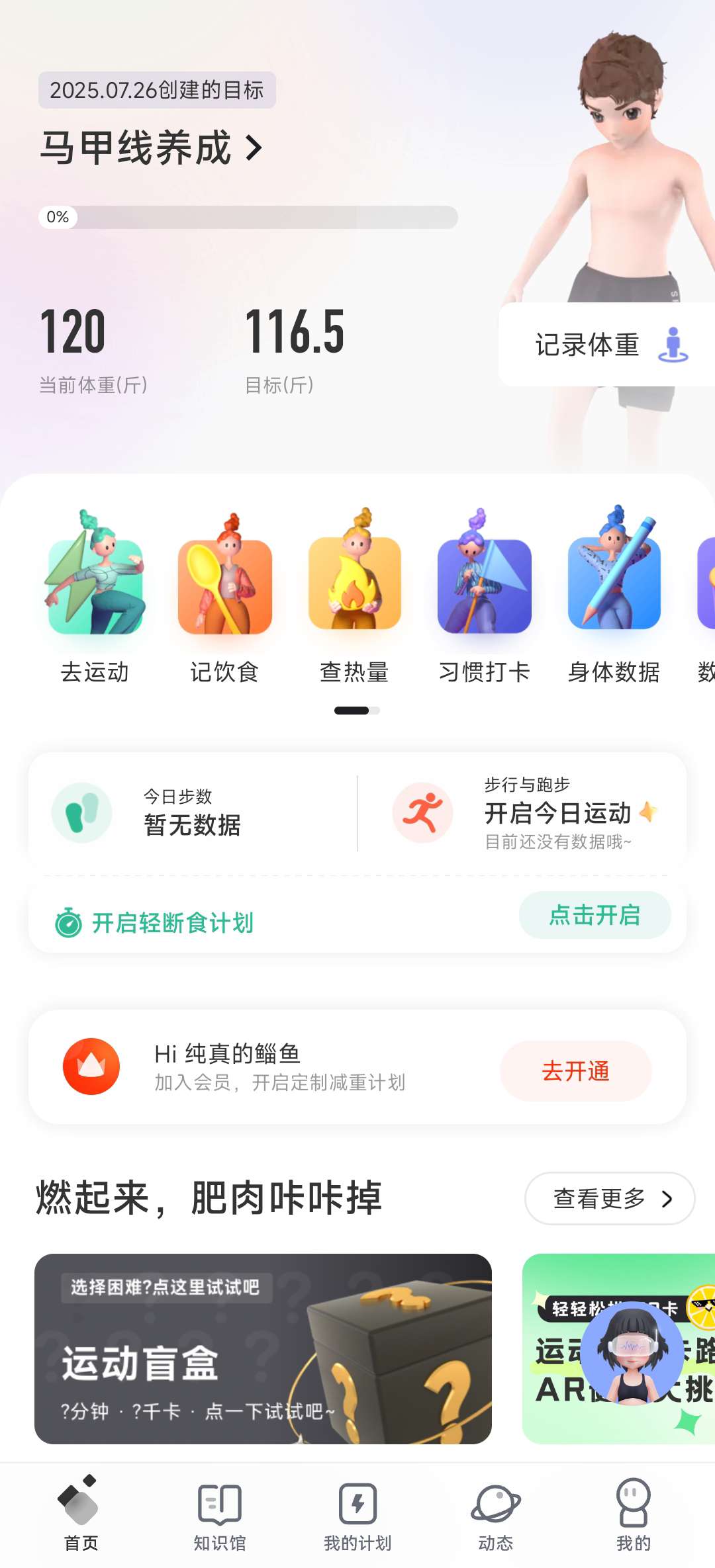
Task: Open the 马甲线养成 goal details
Action: point(152,147)
